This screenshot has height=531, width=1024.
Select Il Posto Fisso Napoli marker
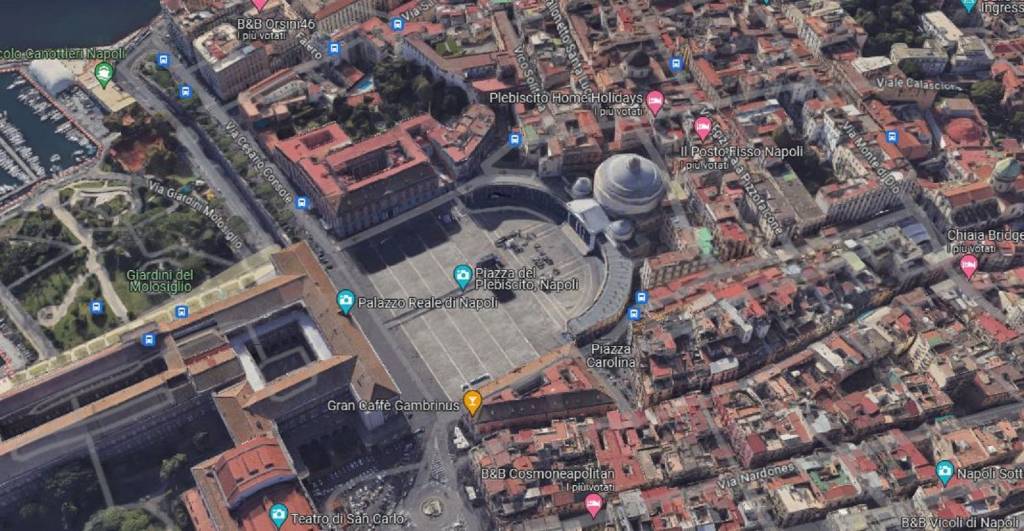pyautogui.click(x=703, y=127)
